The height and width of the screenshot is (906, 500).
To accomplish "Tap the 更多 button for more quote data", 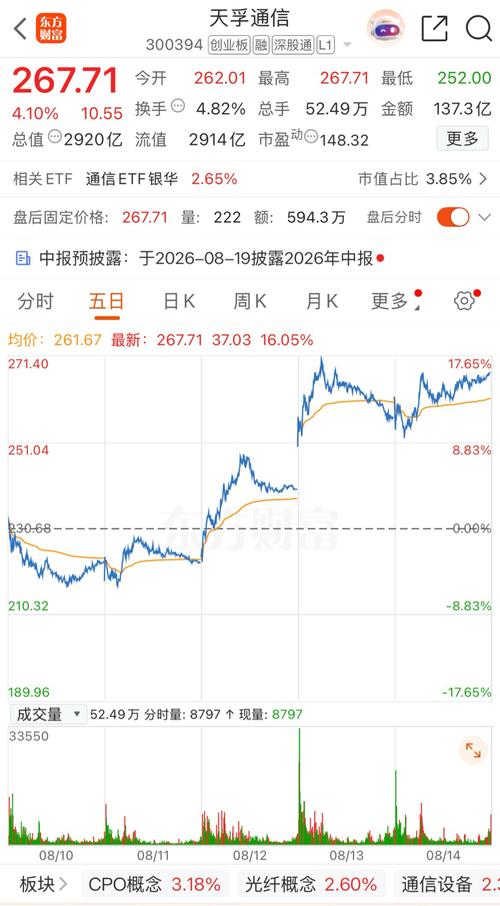I will tap(462, 139).
